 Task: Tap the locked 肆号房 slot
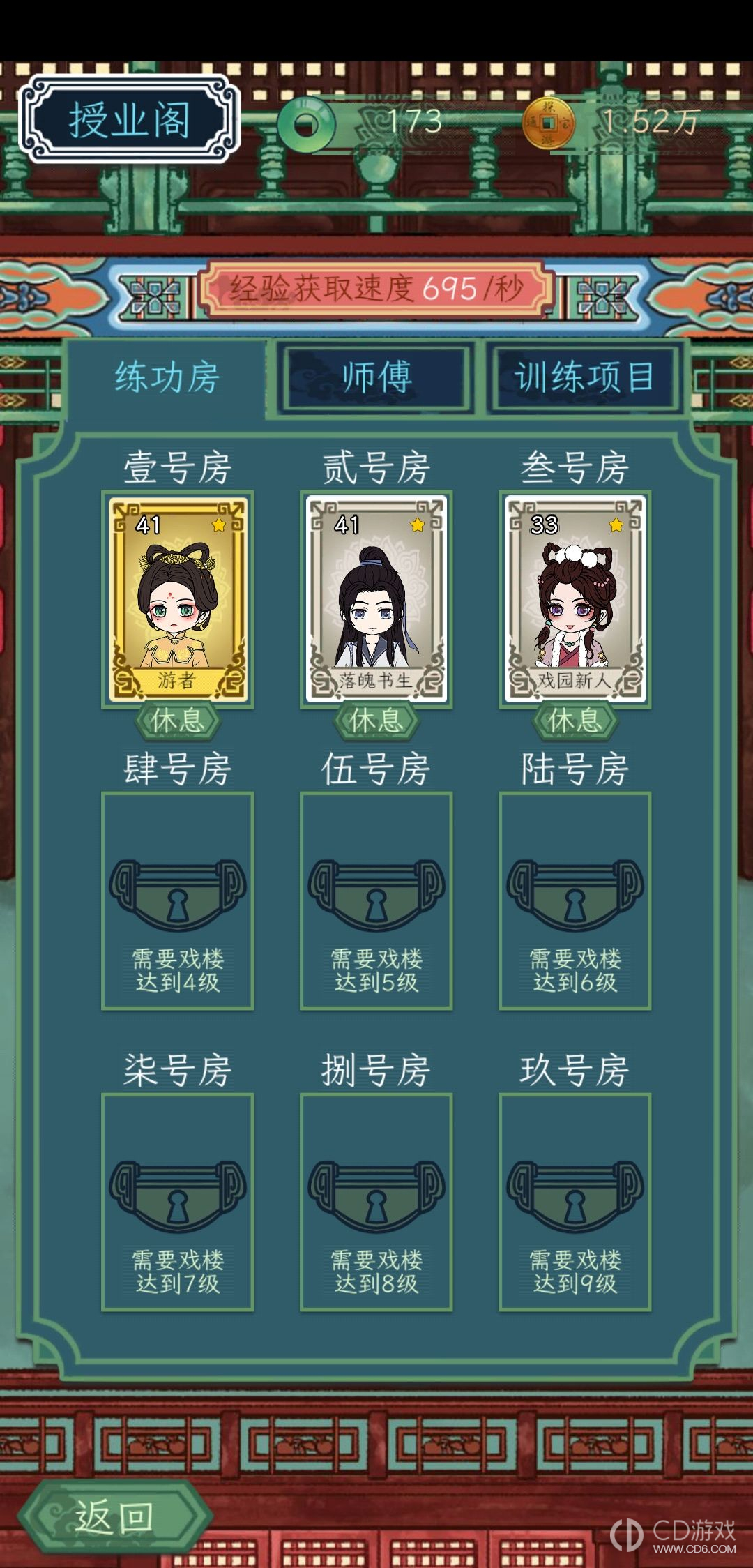pos(178,900)
